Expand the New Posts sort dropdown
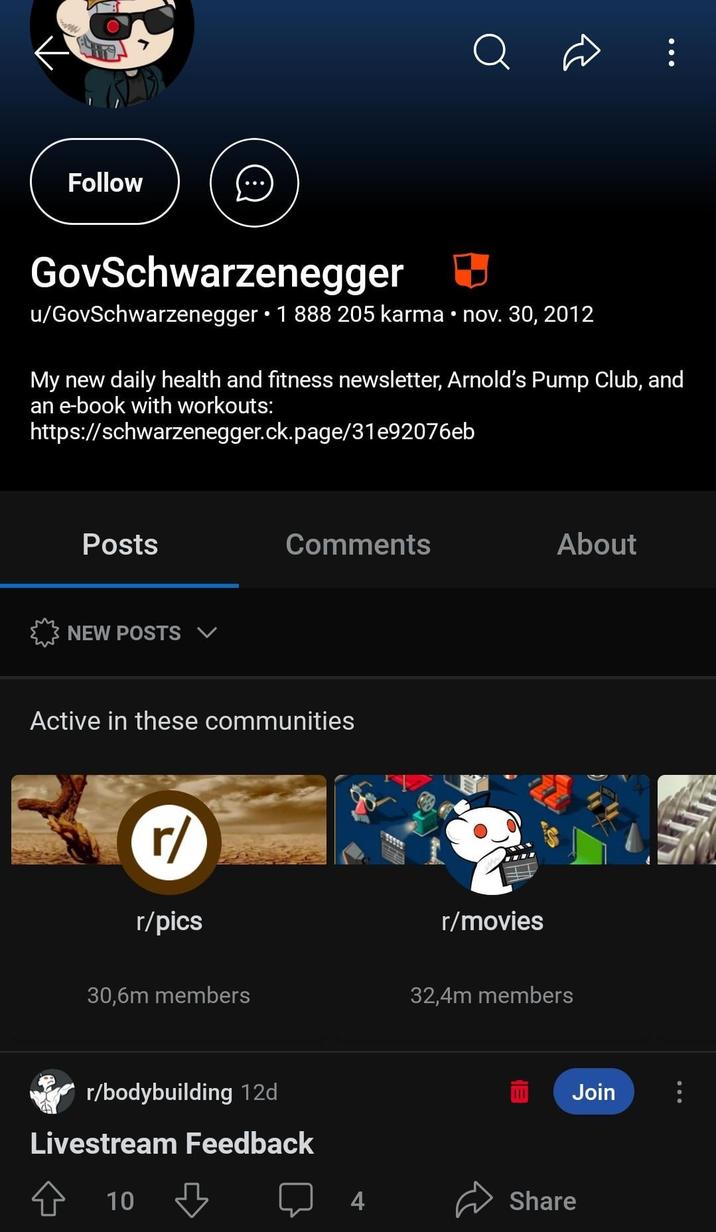 point(124,633)
